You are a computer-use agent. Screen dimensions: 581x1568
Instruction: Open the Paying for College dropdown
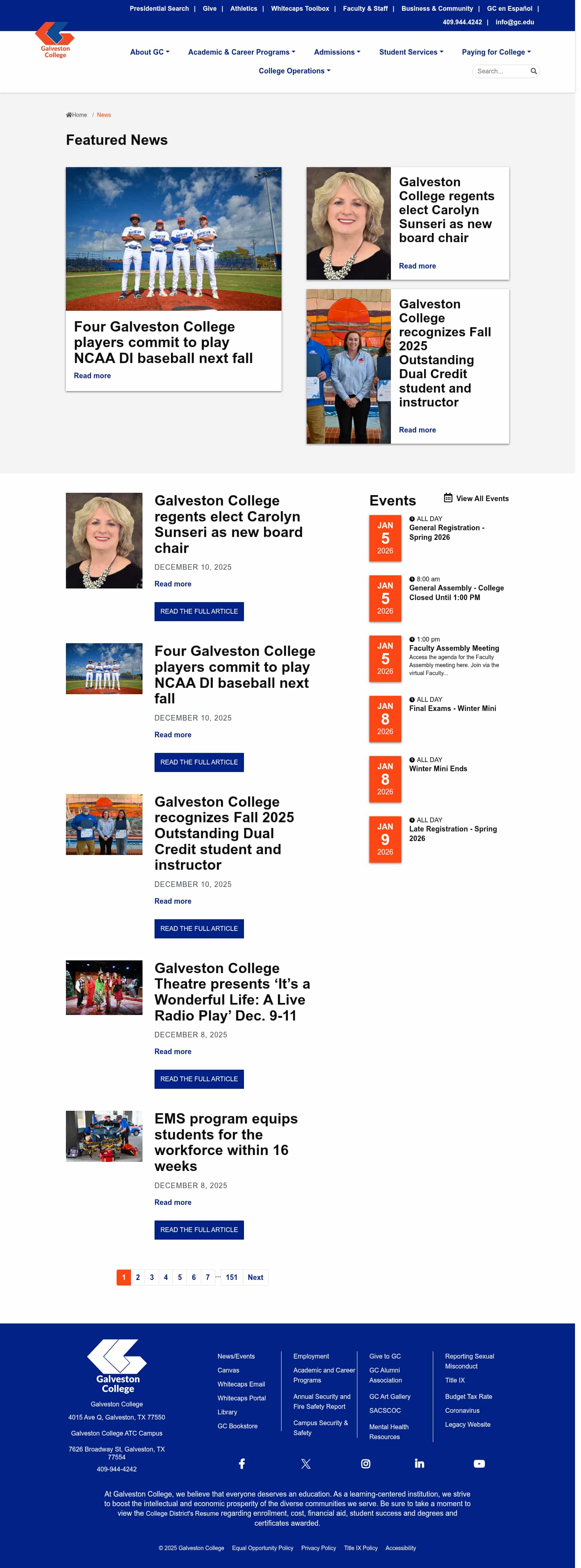496,52
